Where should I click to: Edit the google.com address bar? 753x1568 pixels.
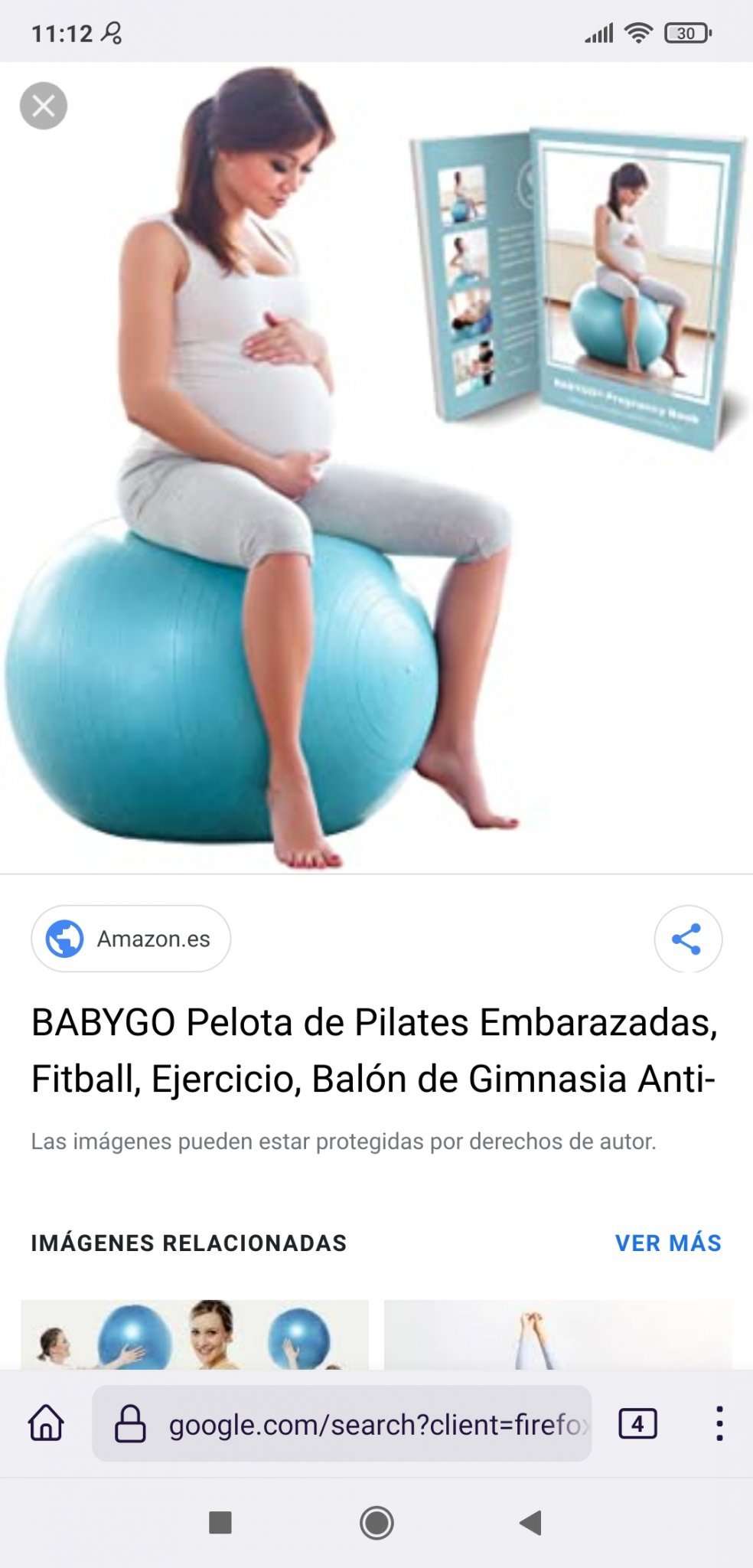coord(341,1424)
